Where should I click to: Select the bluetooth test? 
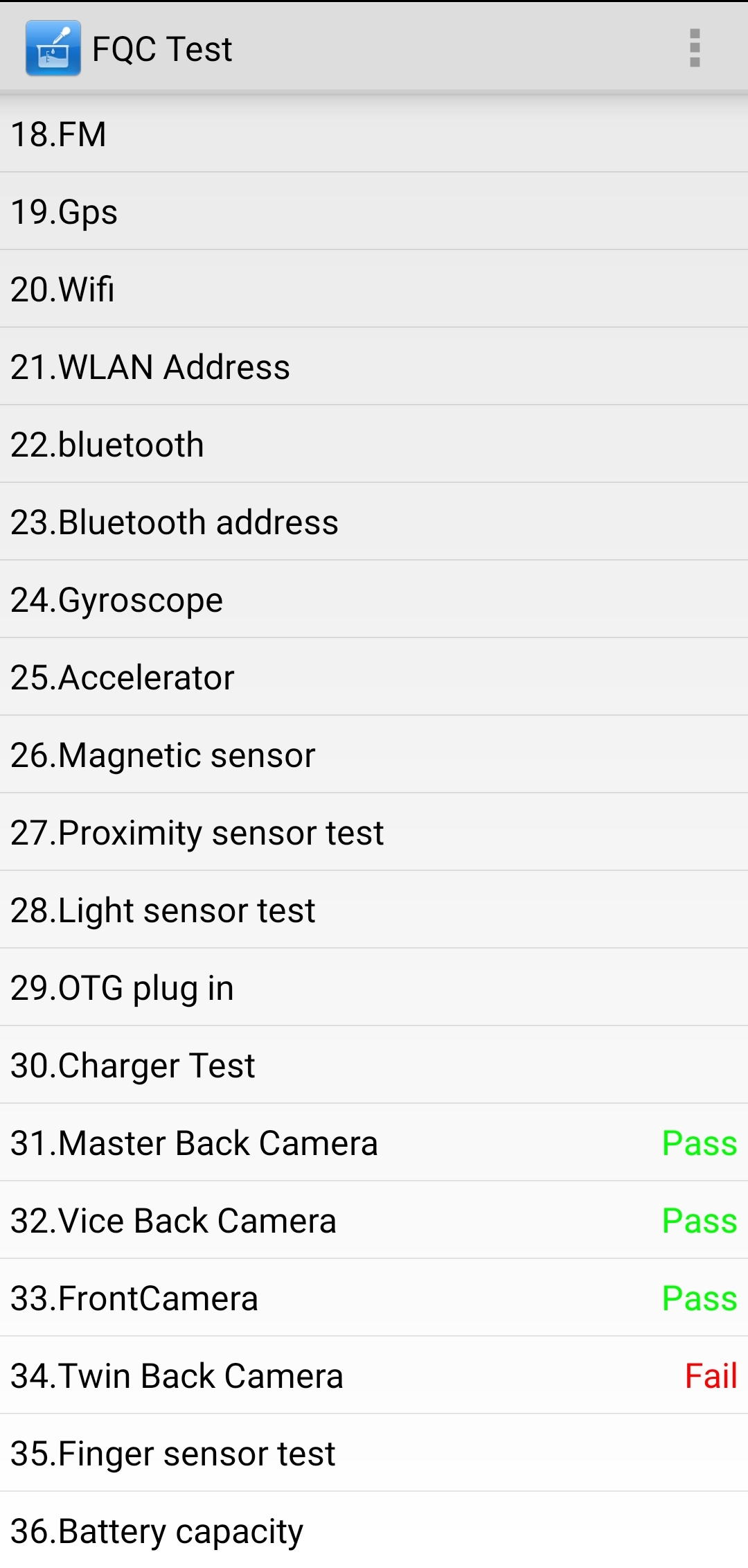pos(374,444)
